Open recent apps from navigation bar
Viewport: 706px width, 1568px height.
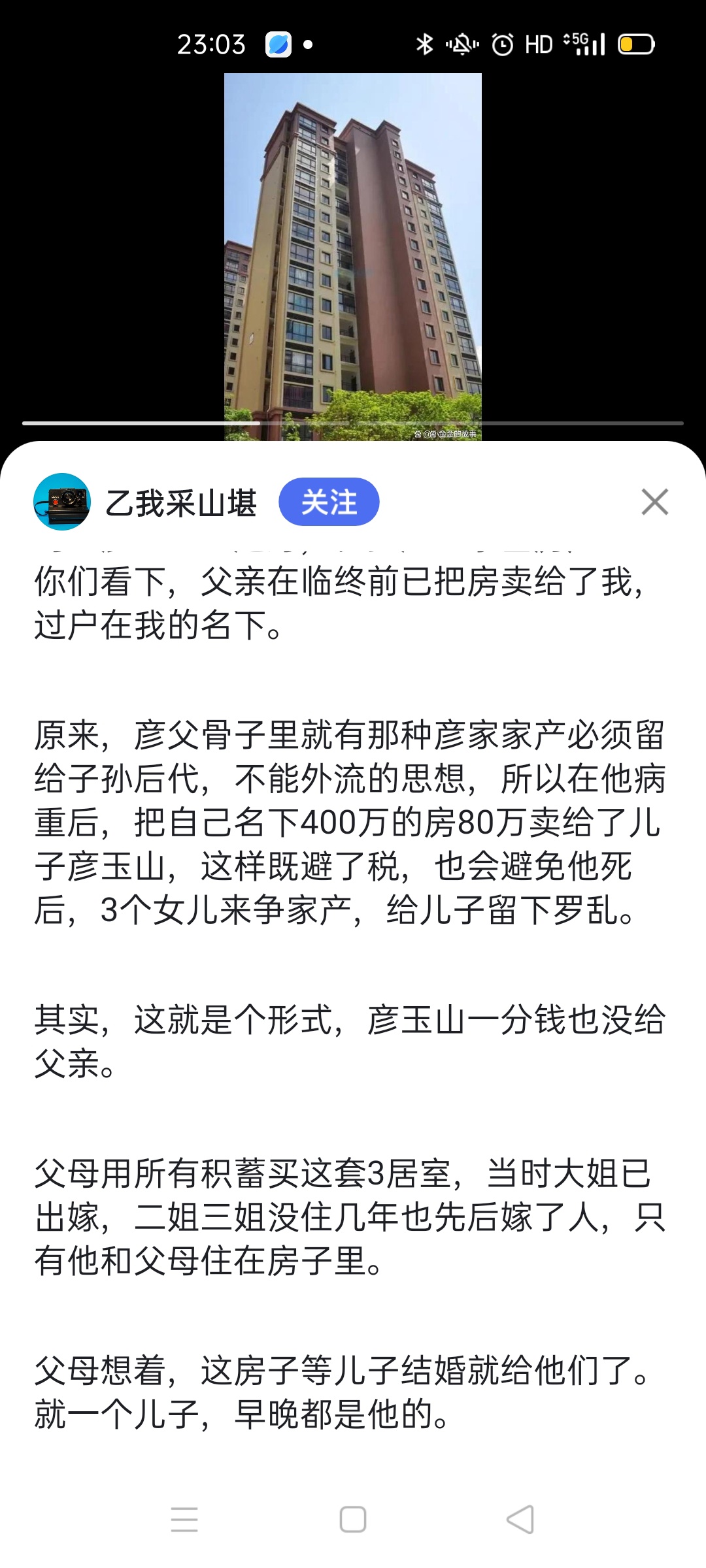[x=184, y=1519]
